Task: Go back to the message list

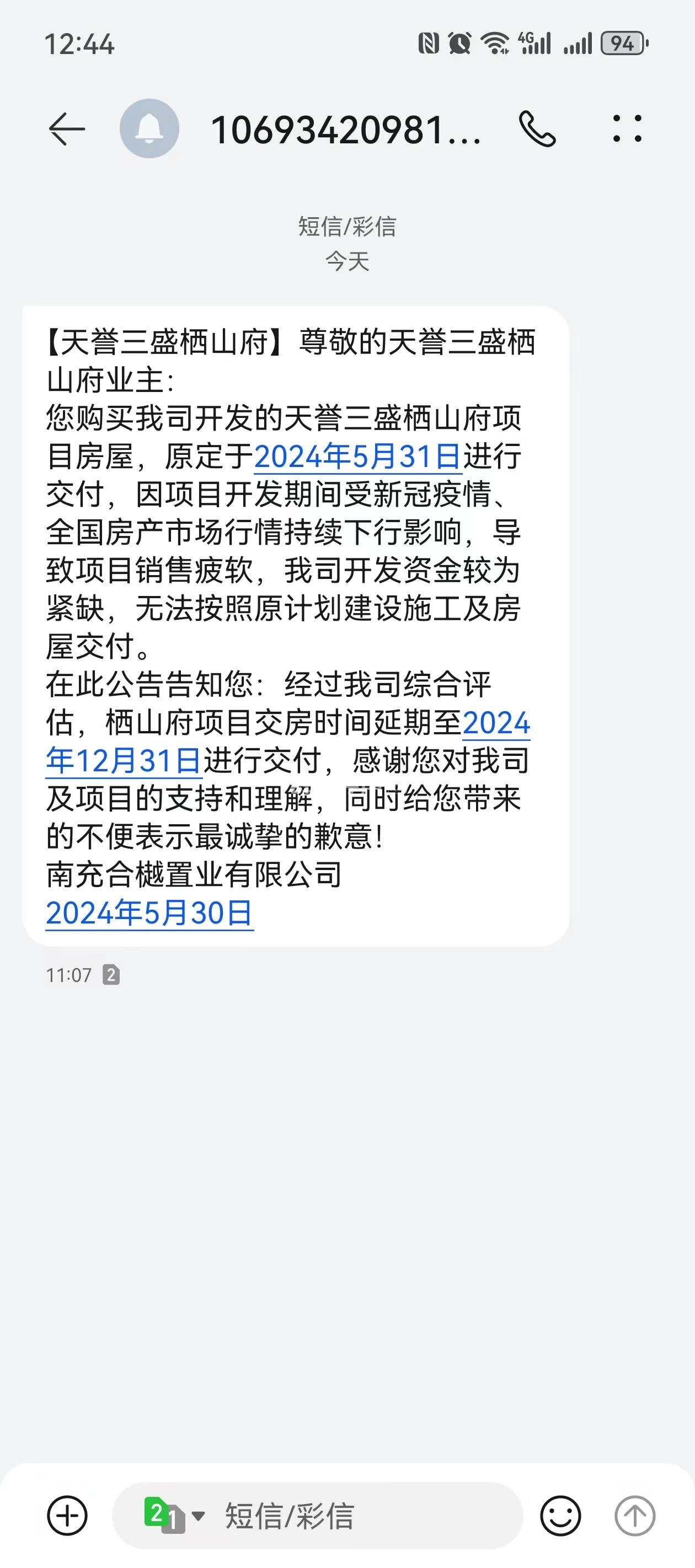Action: 66,129
